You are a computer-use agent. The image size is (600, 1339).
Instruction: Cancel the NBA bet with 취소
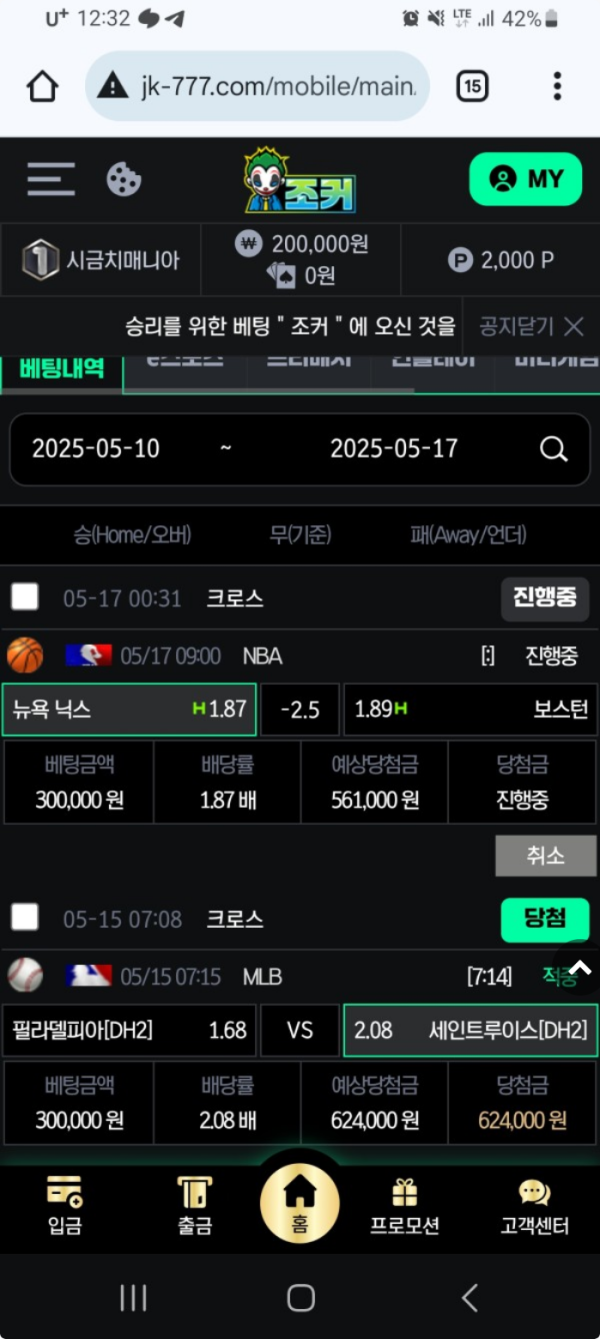click(x=545, y=856)
